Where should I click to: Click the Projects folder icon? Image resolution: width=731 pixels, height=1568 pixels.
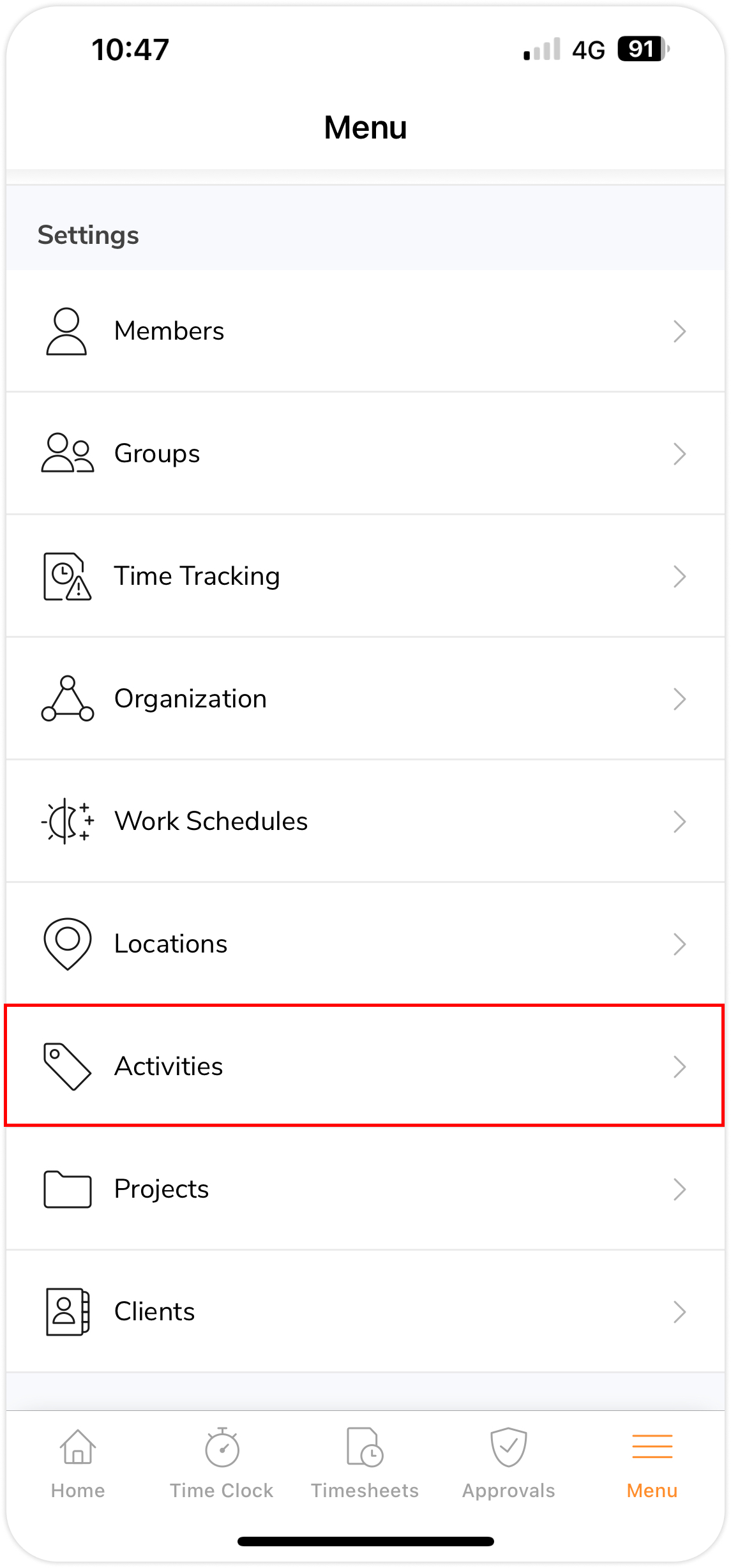coord(66,1188)
